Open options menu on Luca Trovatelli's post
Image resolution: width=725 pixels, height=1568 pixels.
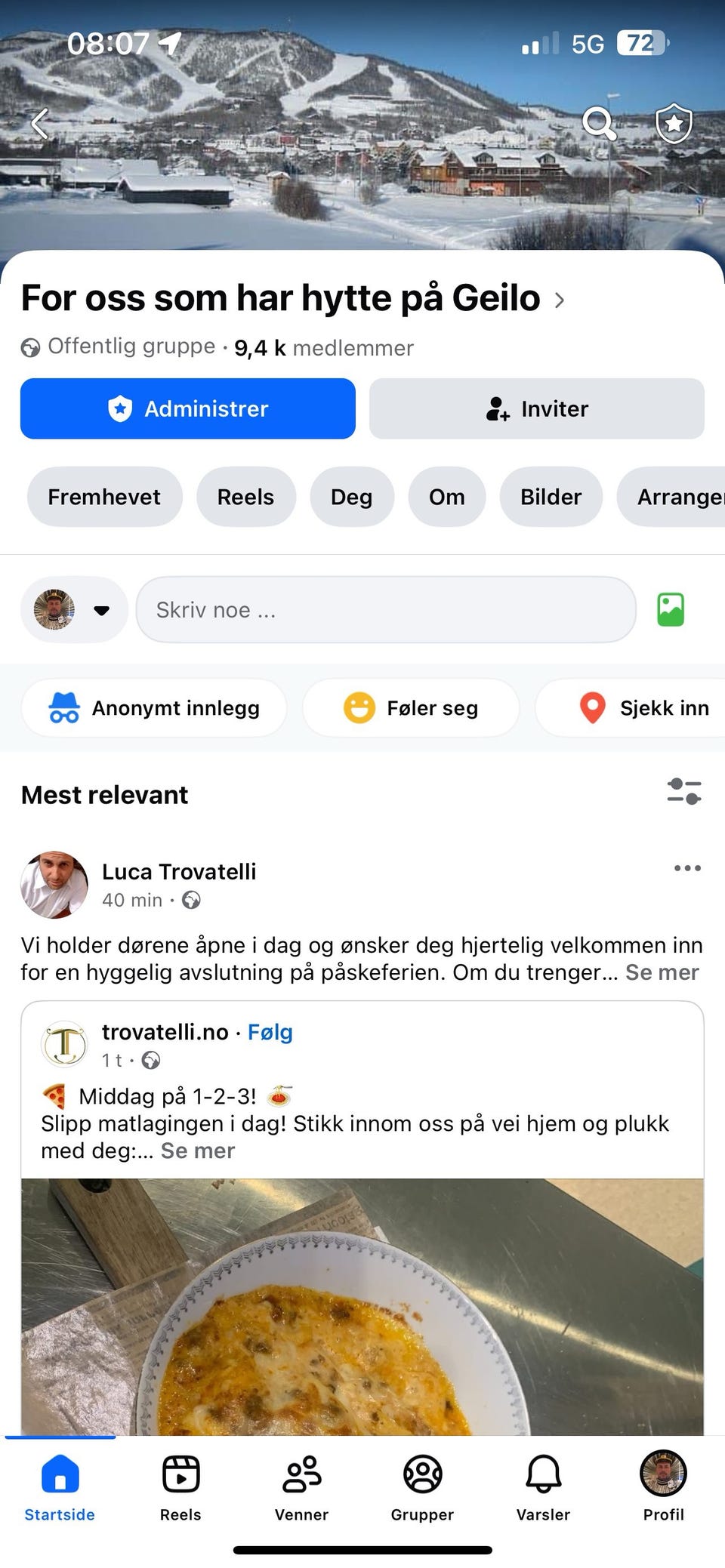(687, 868)
